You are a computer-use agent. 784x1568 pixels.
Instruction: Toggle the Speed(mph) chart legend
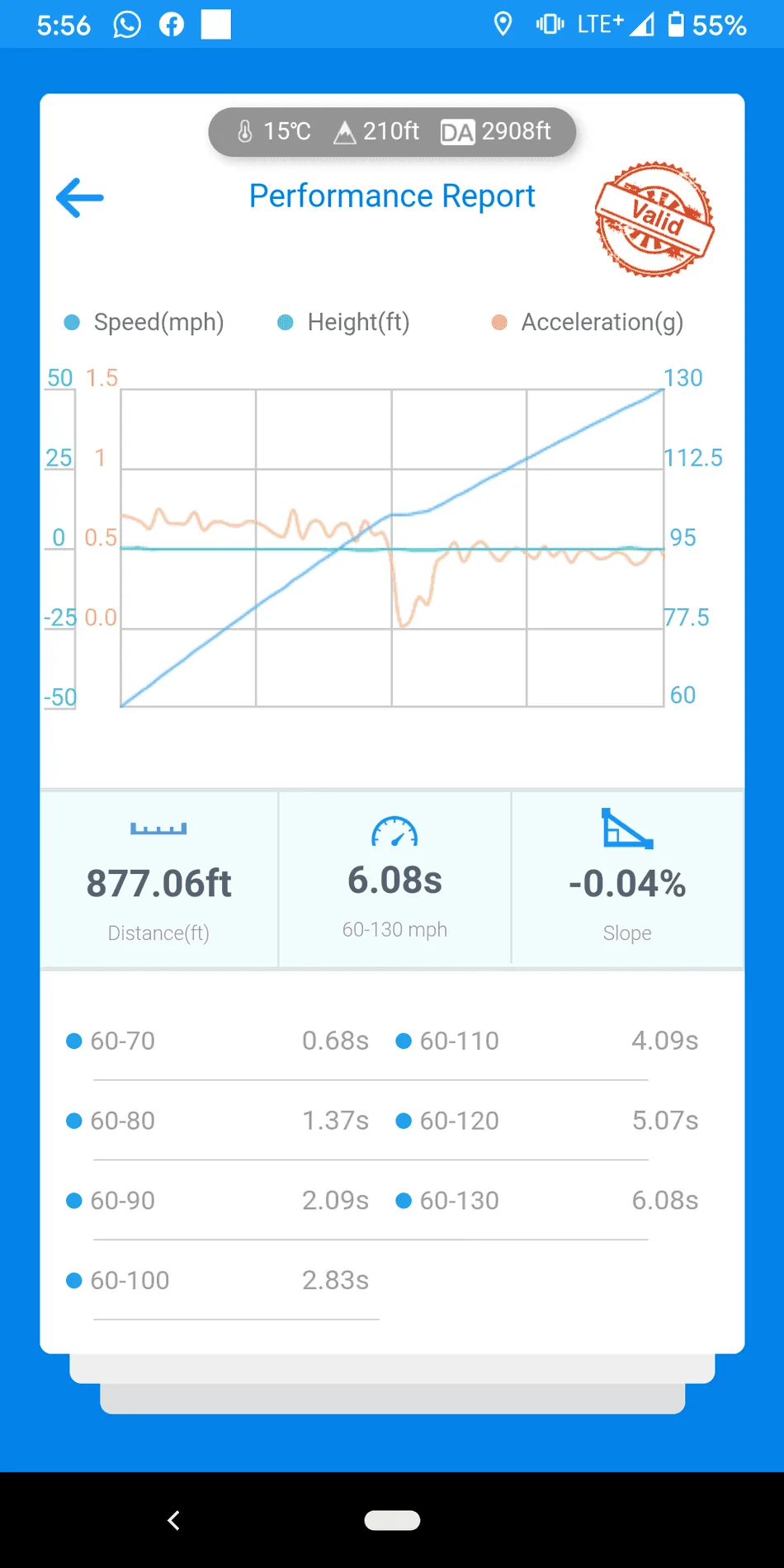(x=144, y=322)
